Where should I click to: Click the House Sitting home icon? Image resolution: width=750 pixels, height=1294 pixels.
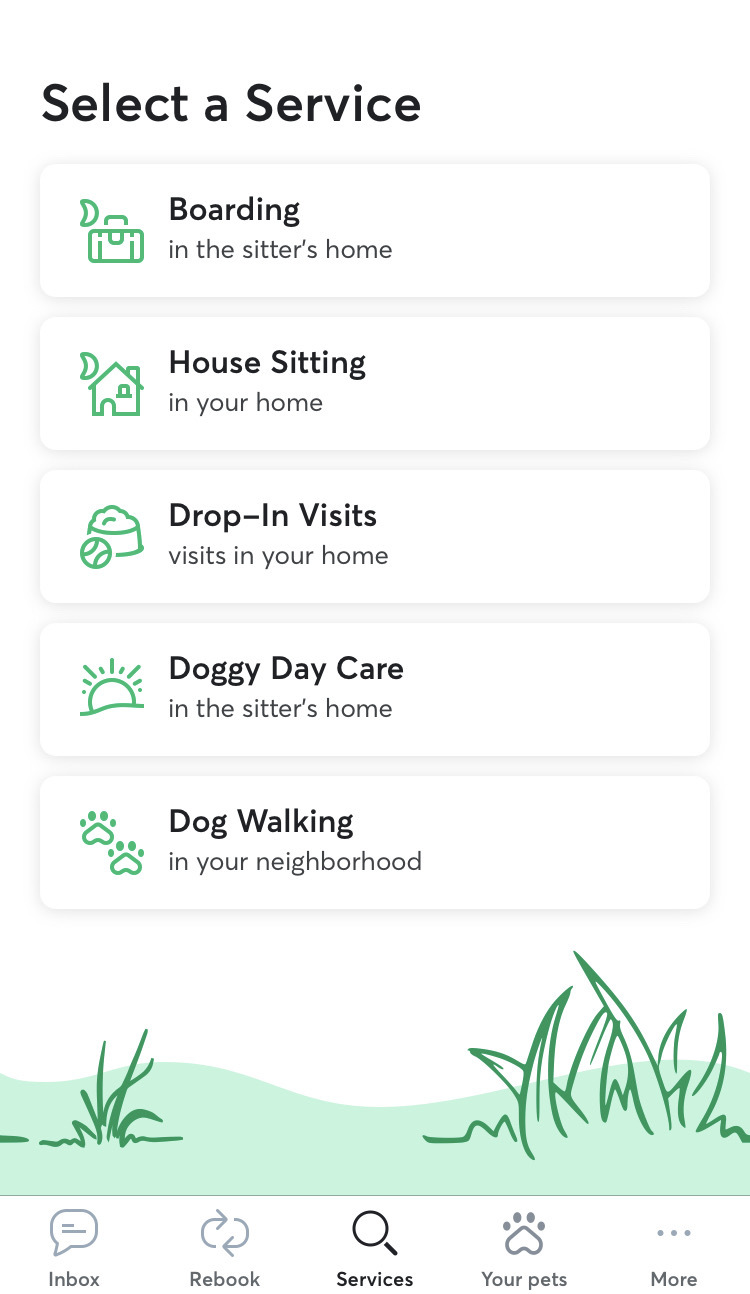(112, 381)
